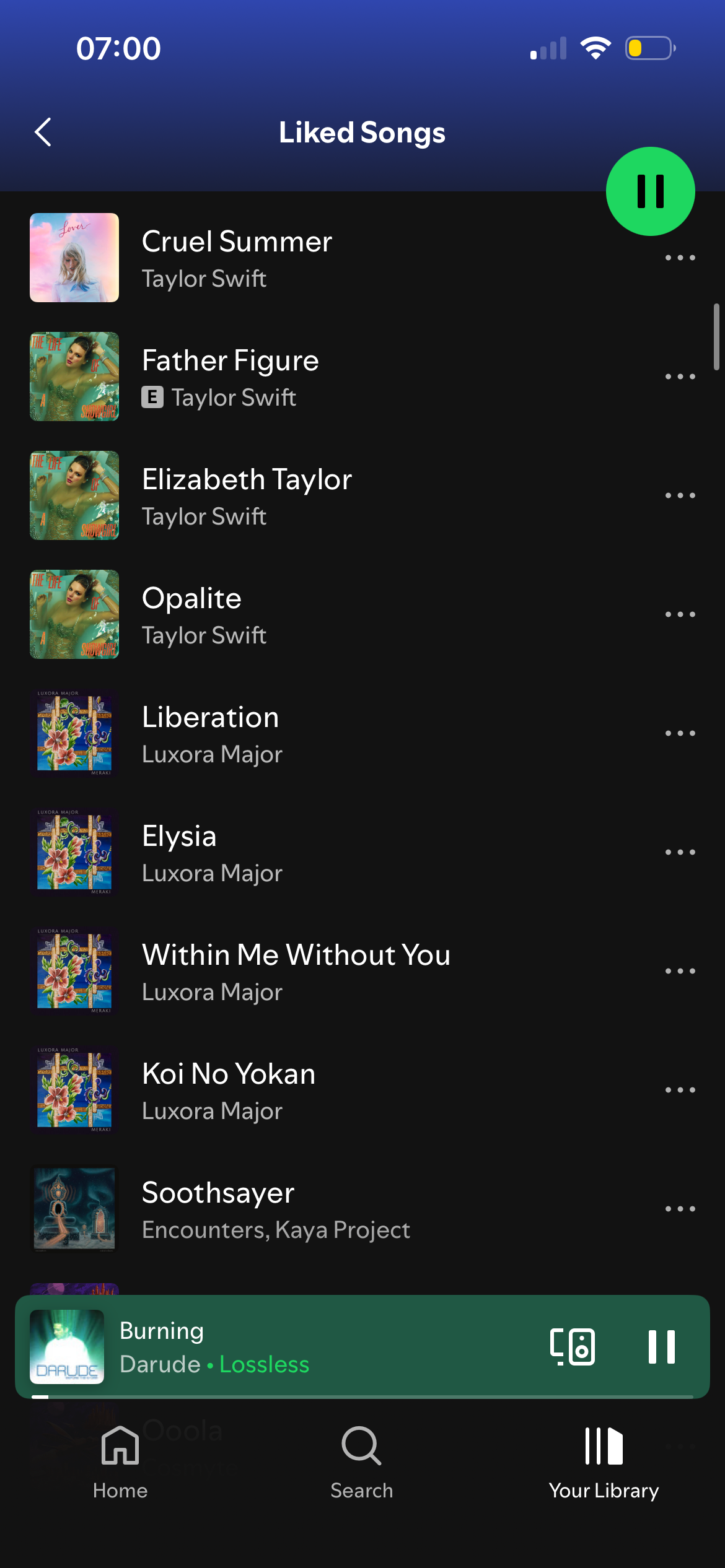Viewport: 725px width, 1568px height.
Task: Open more options for Opalite
Action: tap(680, 614)
